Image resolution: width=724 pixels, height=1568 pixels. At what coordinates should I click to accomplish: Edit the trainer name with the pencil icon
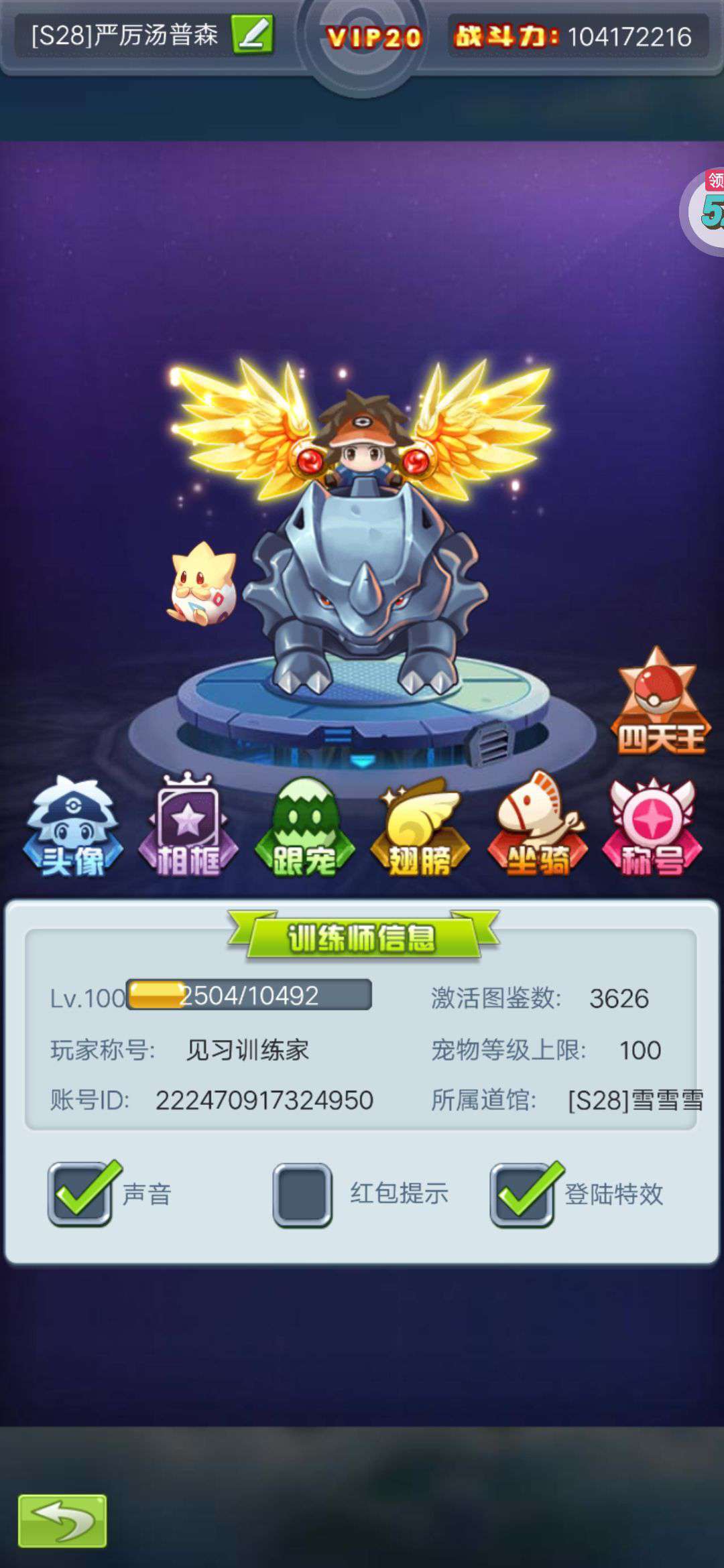coord(252,35)
